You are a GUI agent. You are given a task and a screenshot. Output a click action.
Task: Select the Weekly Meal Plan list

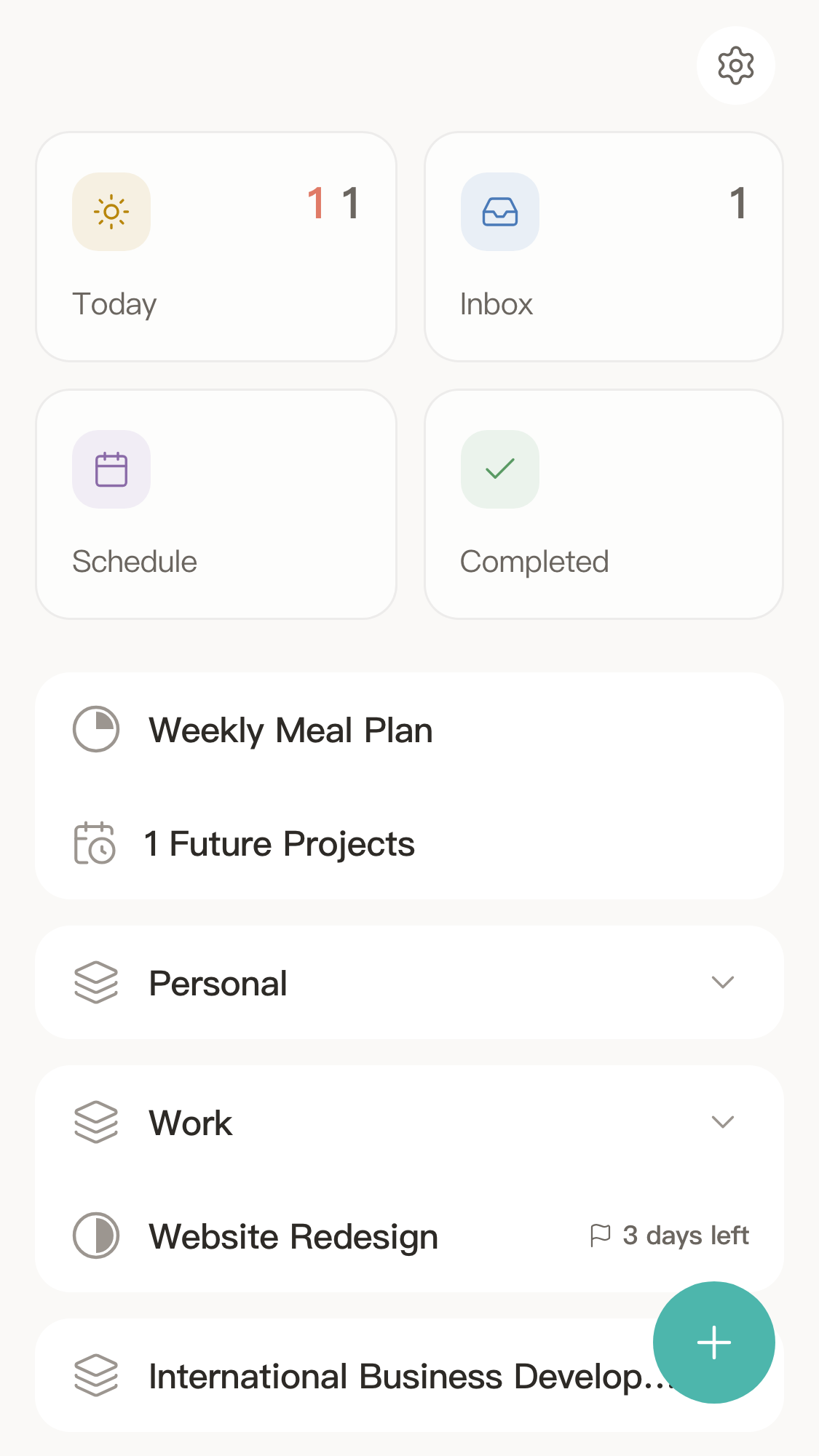click(291, 730)
